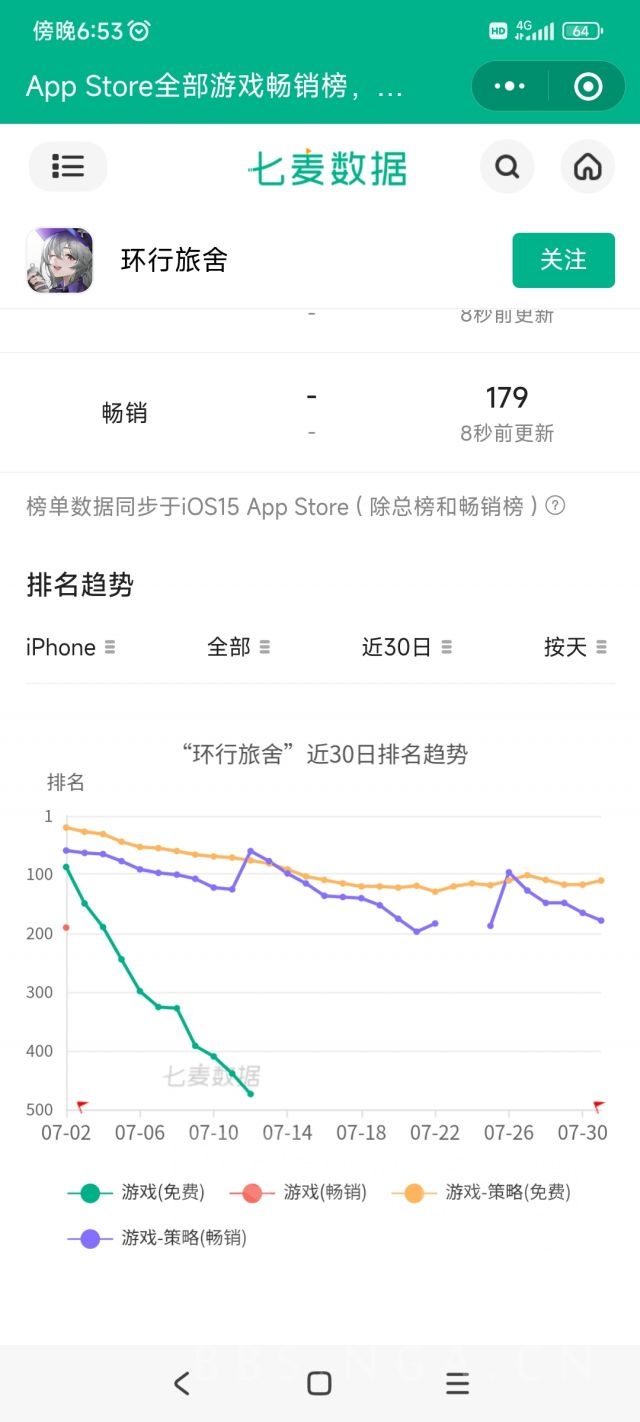Screen dimensions: 640x1422
Task: Open the help icon beside the iOS15 note
Action: [555, 506]
